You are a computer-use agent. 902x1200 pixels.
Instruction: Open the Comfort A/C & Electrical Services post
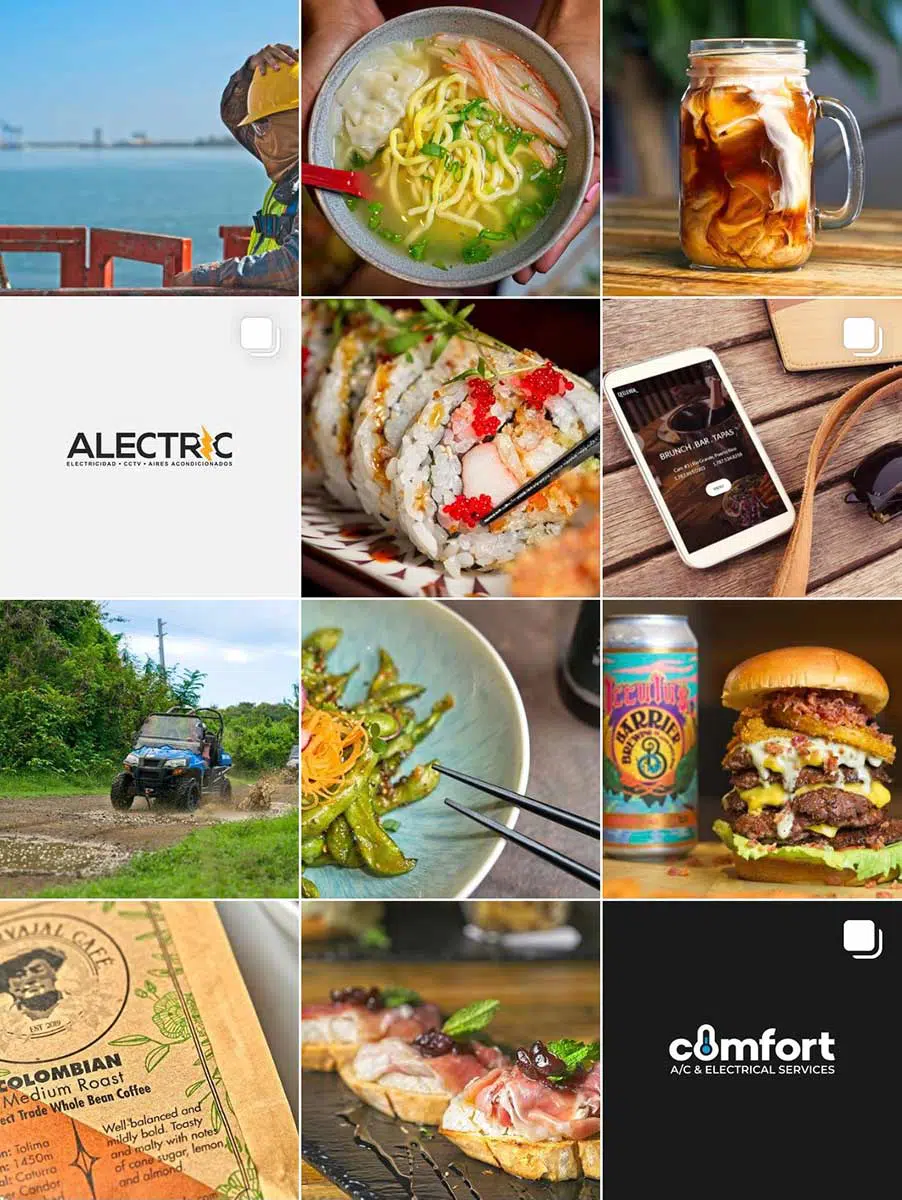752,1050
